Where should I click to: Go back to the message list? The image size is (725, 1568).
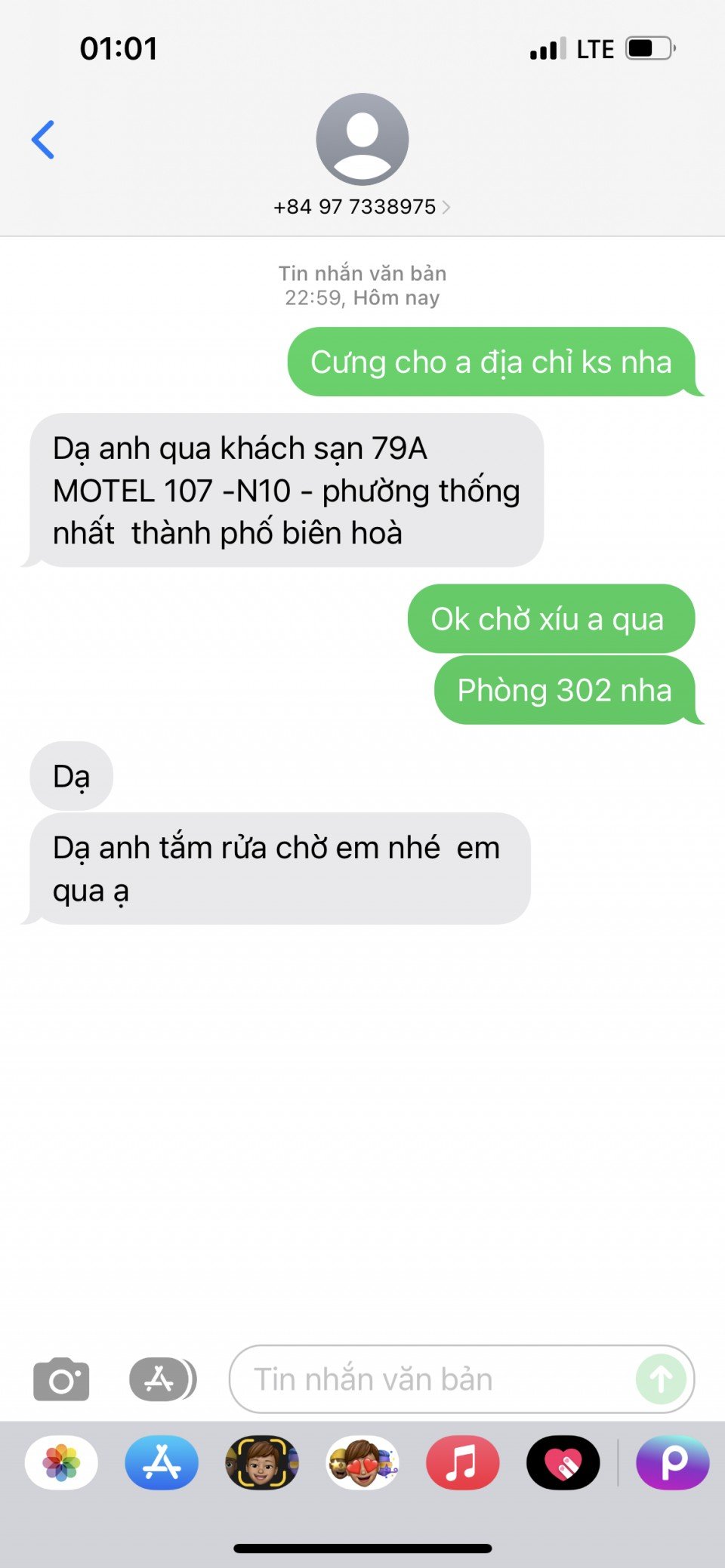pyautogui.click(x=43, y=140)
